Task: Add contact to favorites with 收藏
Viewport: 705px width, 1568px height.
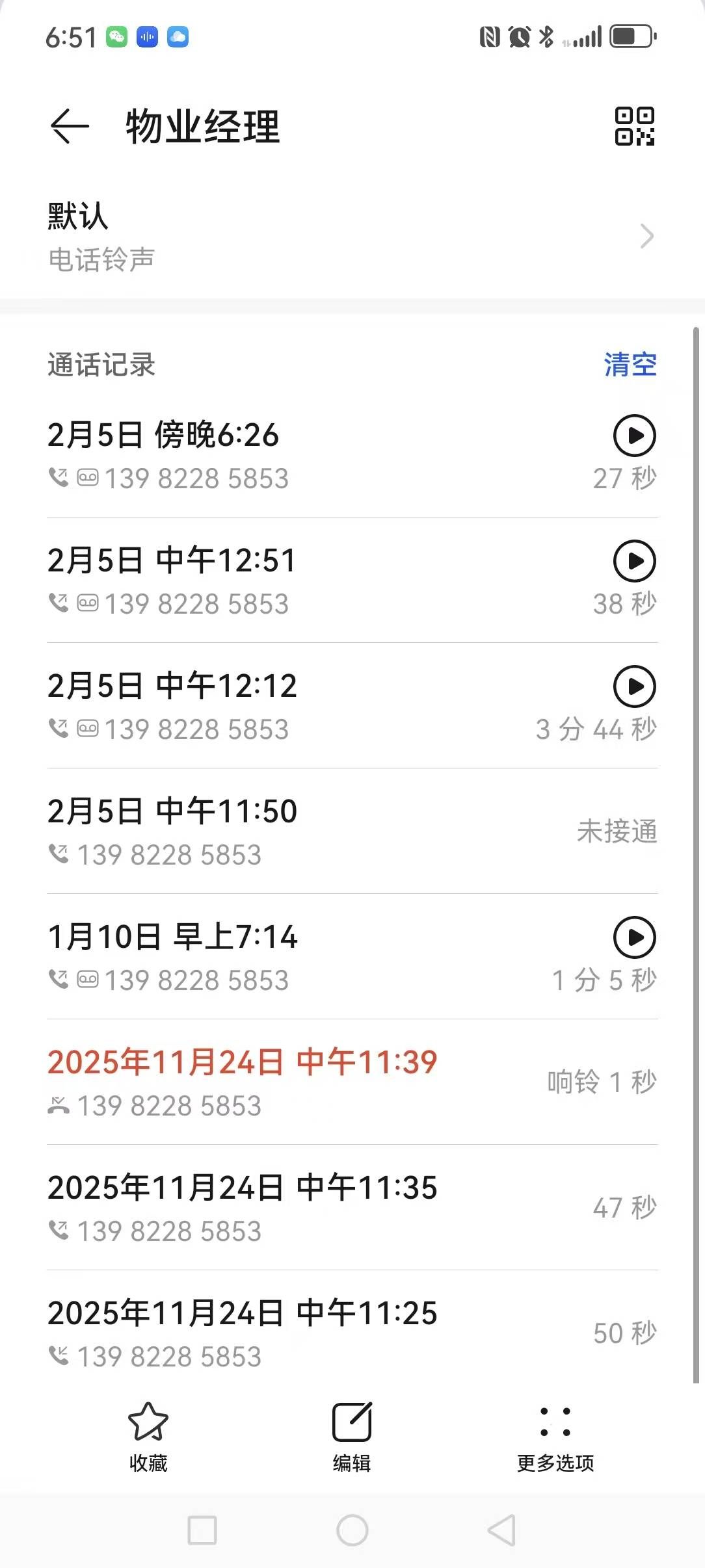Action: tap(148, 1435)
